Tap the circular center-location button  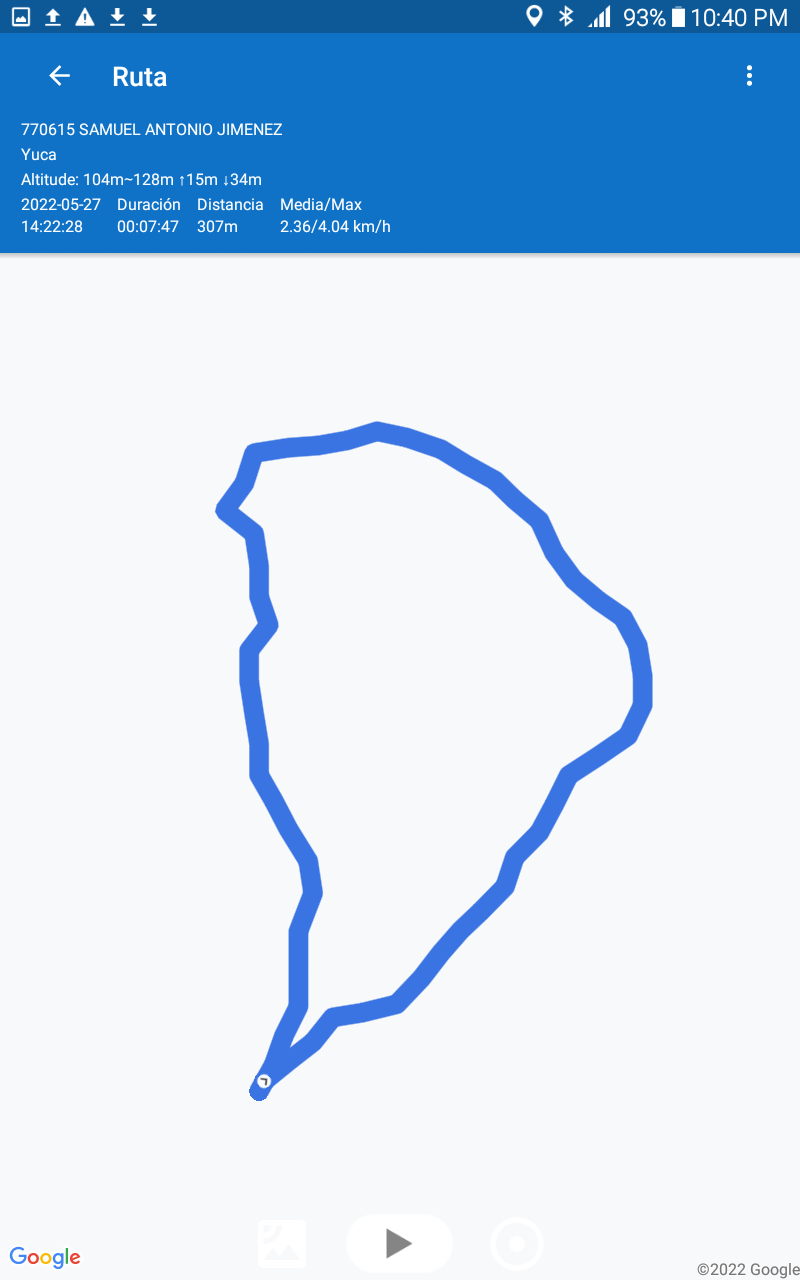coord(517,1244)
